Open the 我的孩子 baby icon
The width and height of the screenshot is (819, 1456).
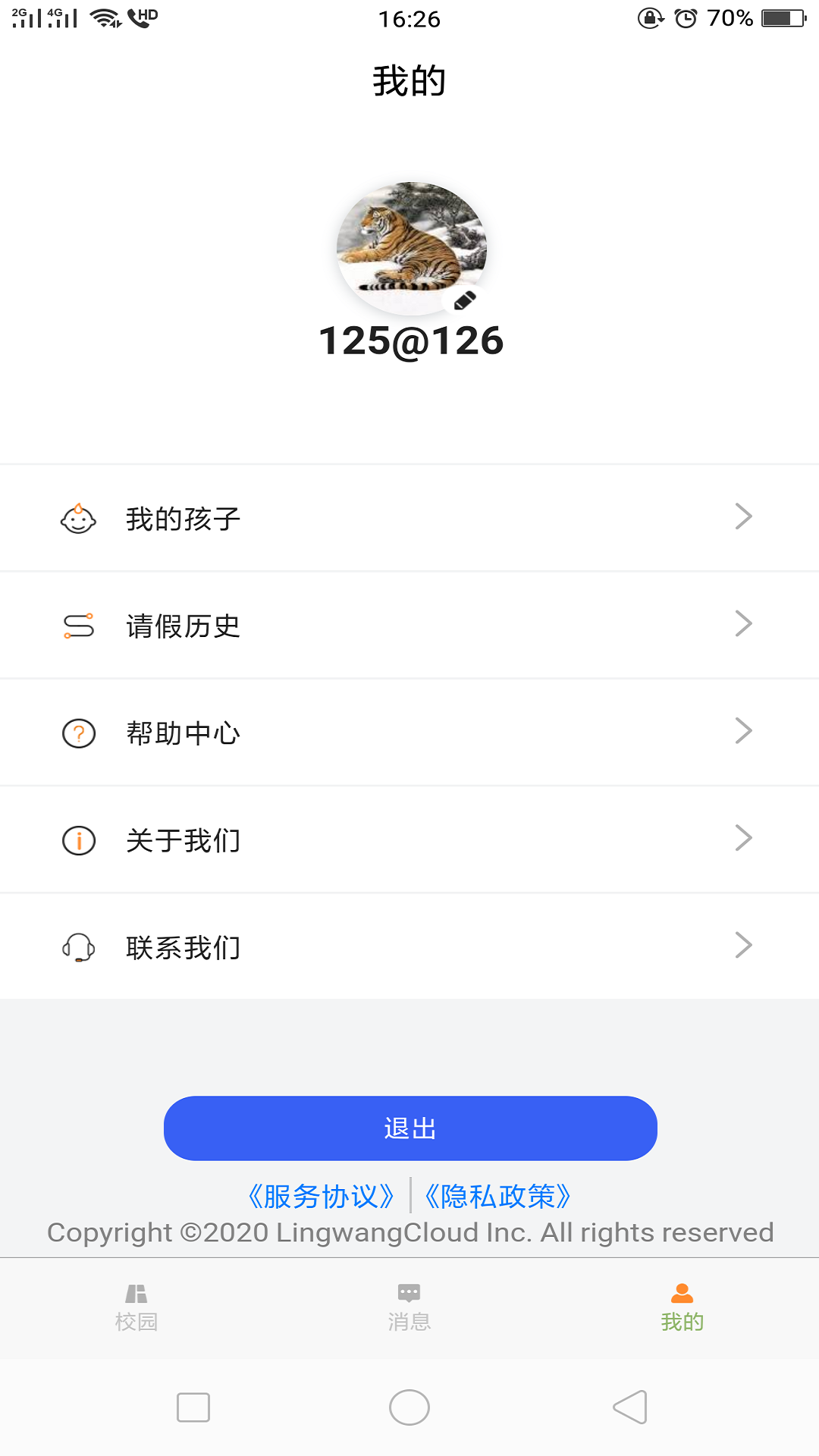78,519
